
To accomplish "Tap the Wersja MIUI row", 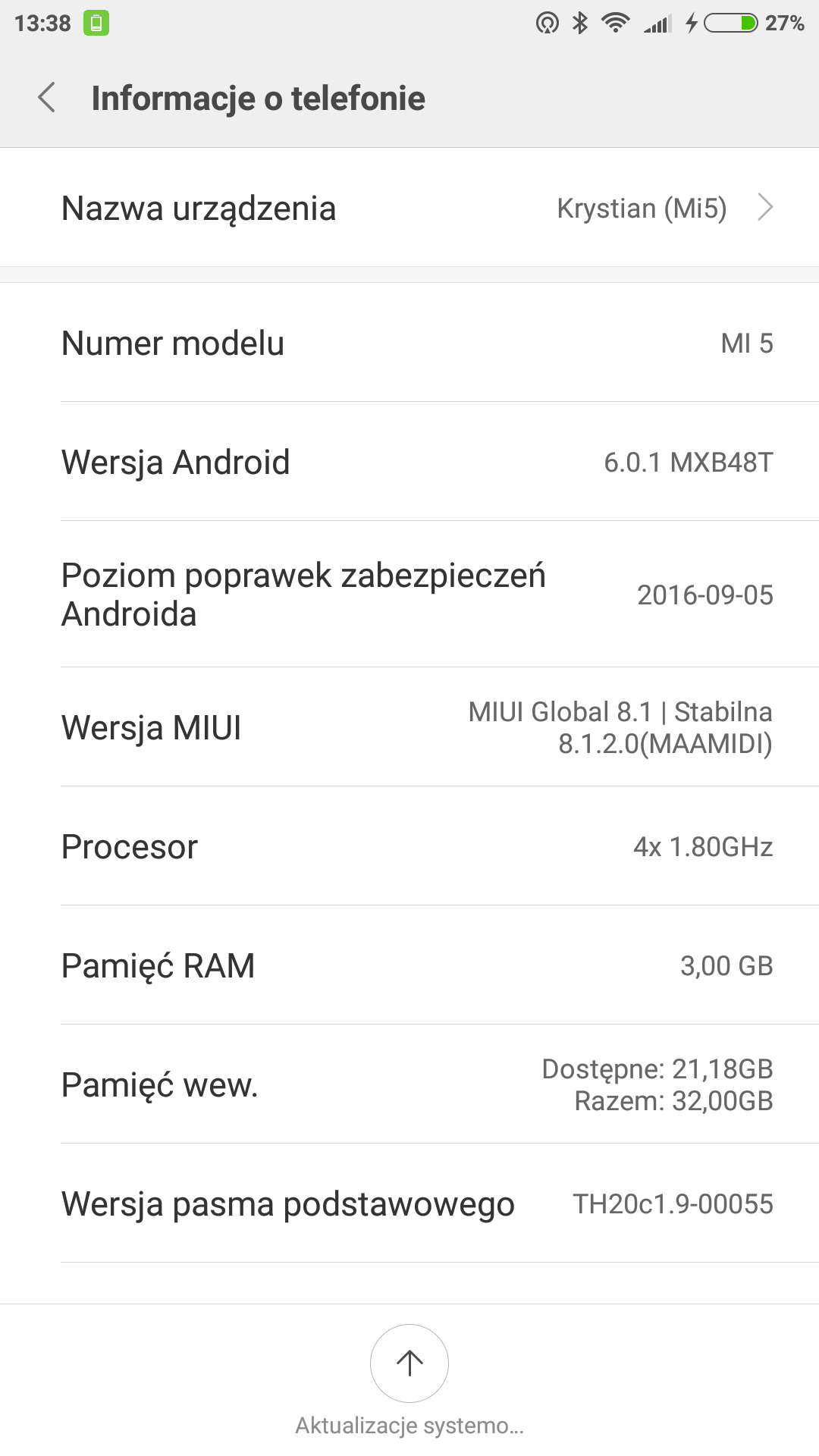I will (x=409, y=727).
